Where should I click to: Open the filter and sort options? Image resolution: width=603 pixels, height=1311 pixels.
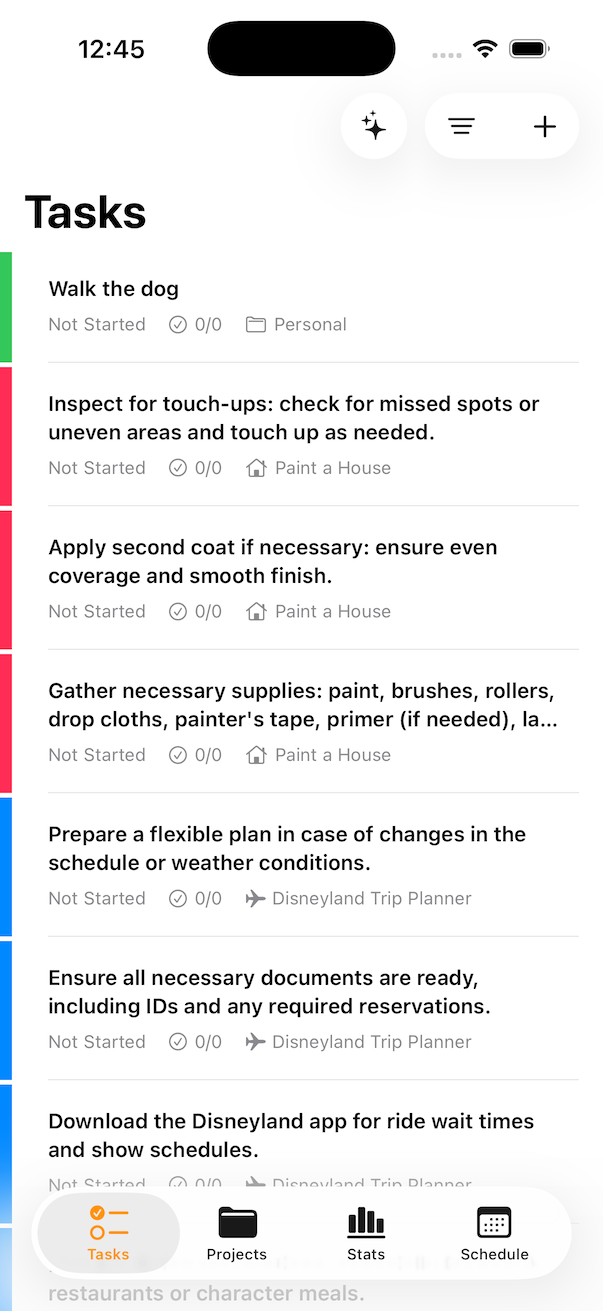click(461, 127)
